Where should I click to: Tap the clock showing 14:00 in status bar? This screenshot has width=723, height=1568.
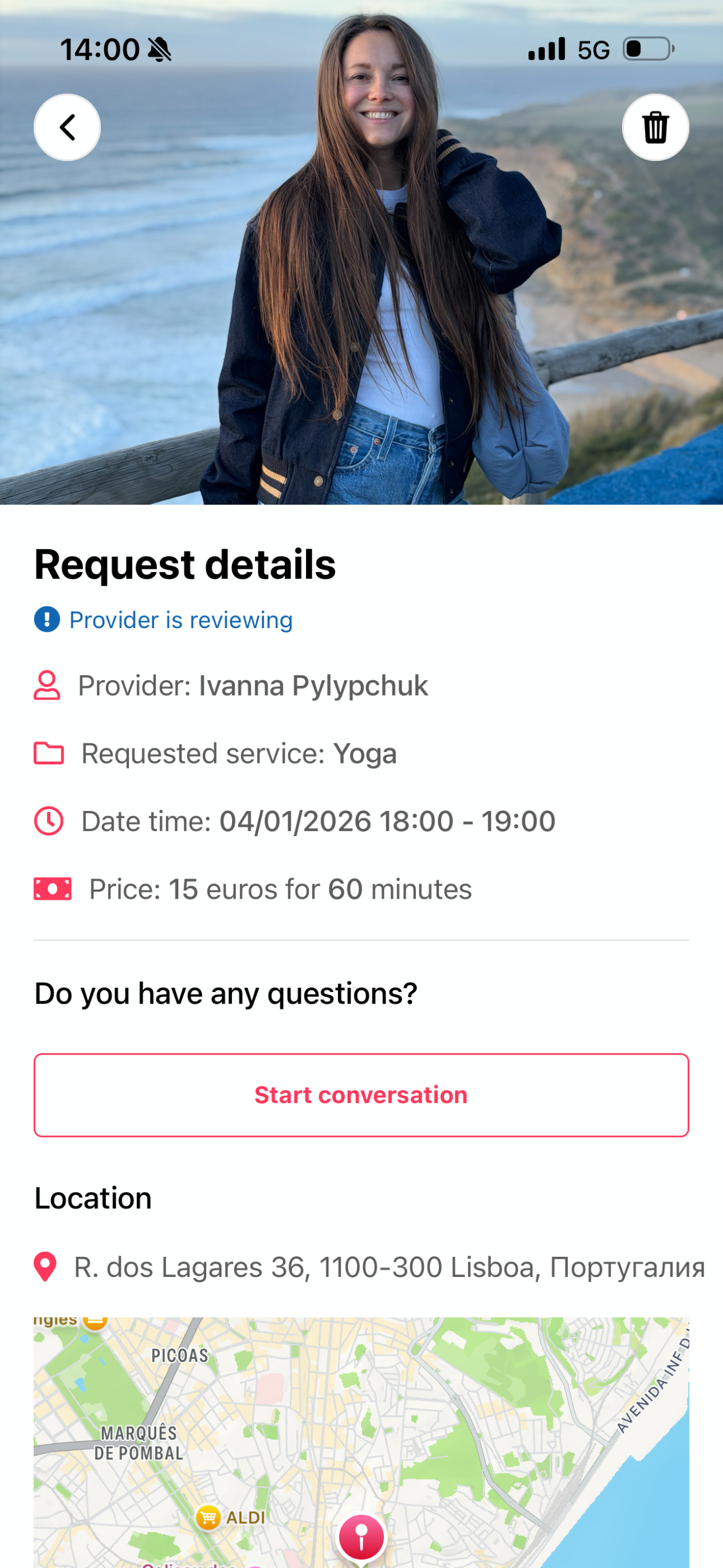[x=99, y=49]
